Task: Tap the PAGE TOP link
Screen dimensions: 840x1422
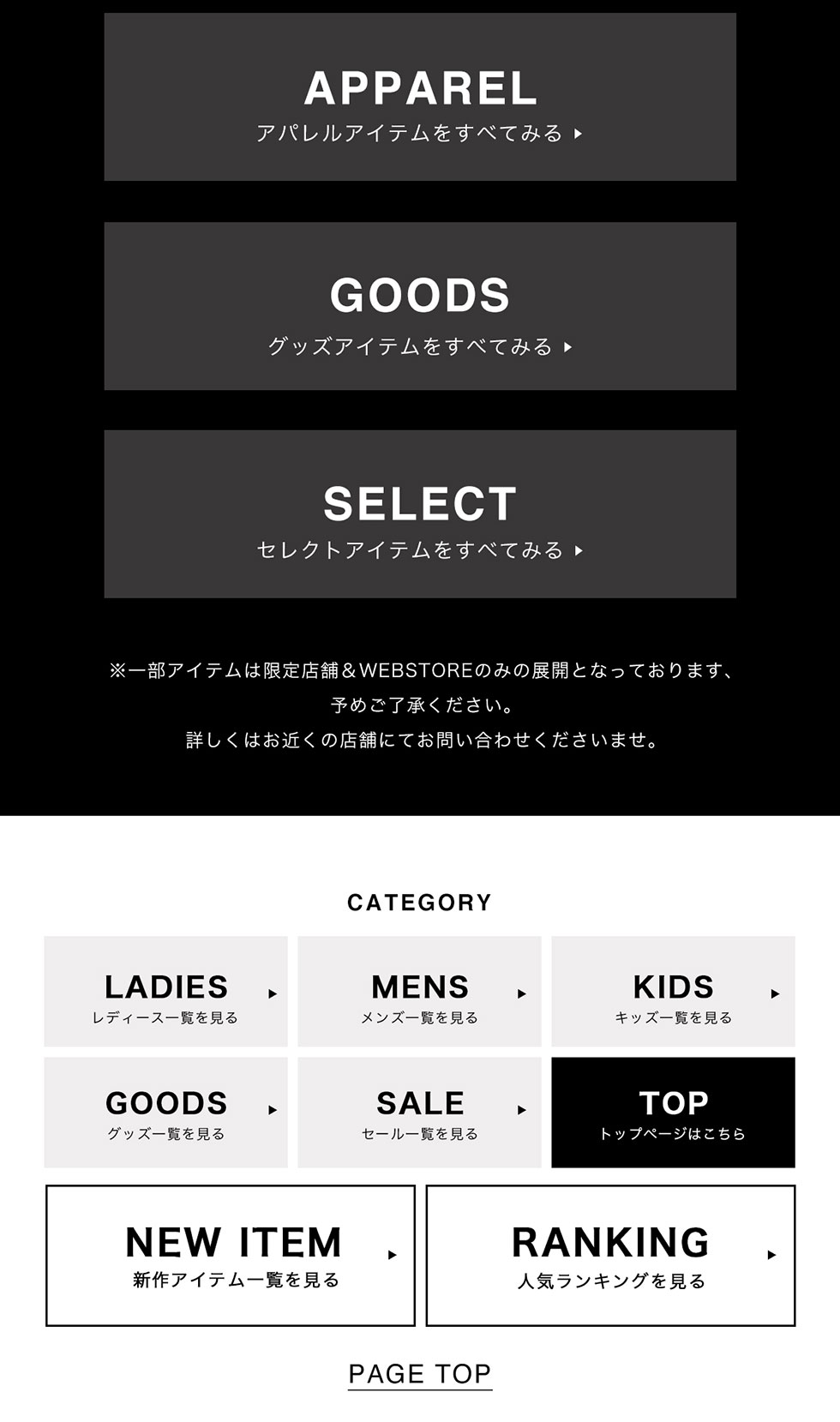Action: pyautogui.click(x=420, y=1374)
